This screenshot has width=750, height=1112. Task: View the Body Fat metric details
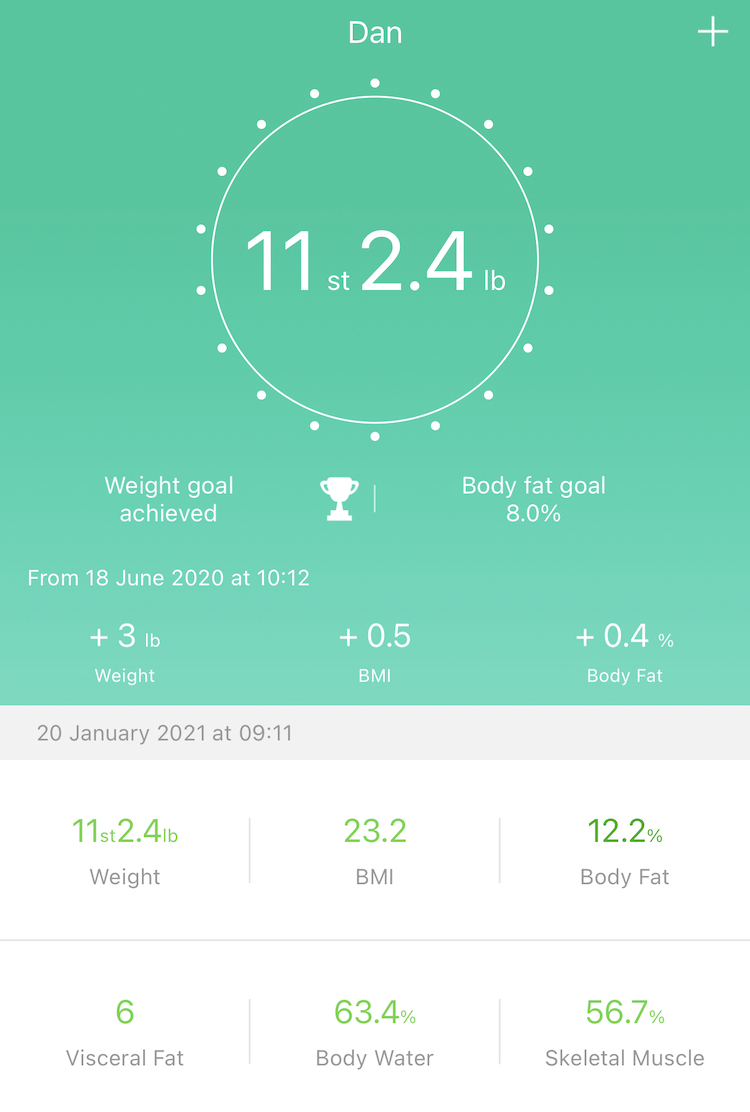pyautogui.click(x=625, y=851)
